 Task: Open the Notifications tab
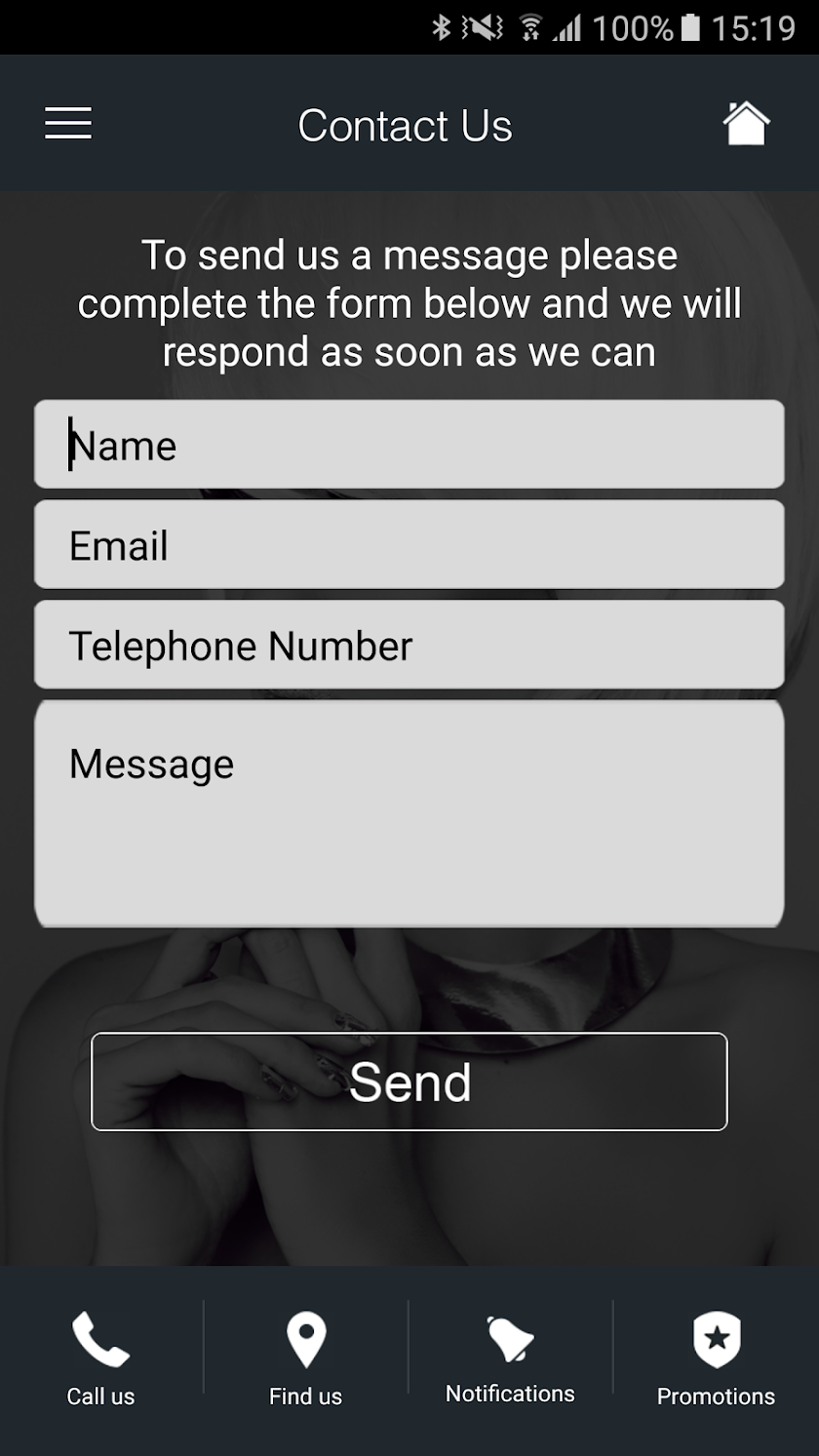tap(510, 1358)
